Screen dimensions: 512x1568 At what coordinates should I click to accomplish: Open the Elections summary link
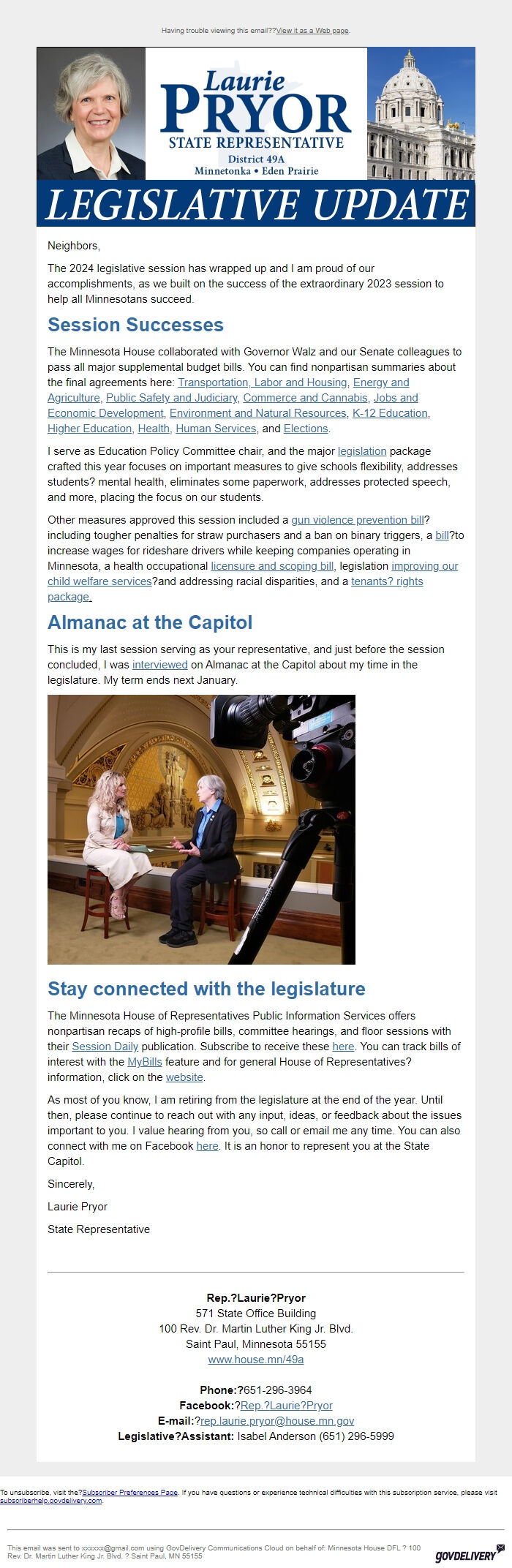click(x=305, y=429)
